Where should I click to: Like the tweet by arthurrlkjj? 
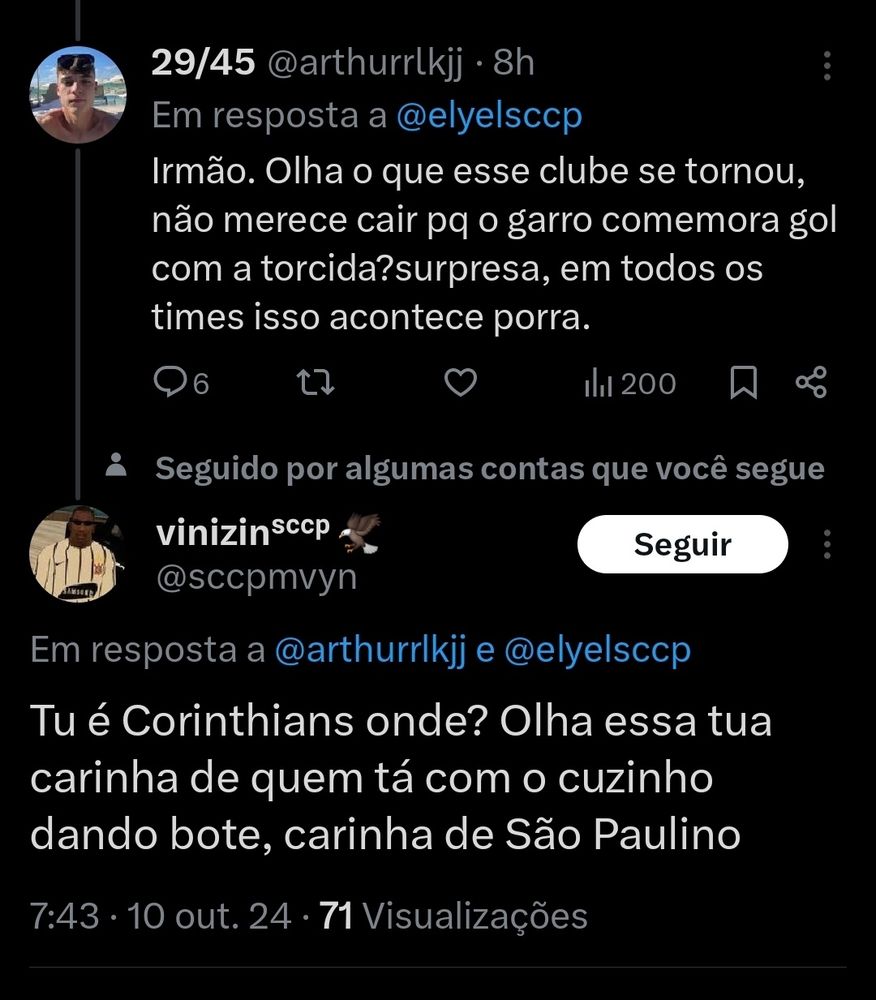460,383
